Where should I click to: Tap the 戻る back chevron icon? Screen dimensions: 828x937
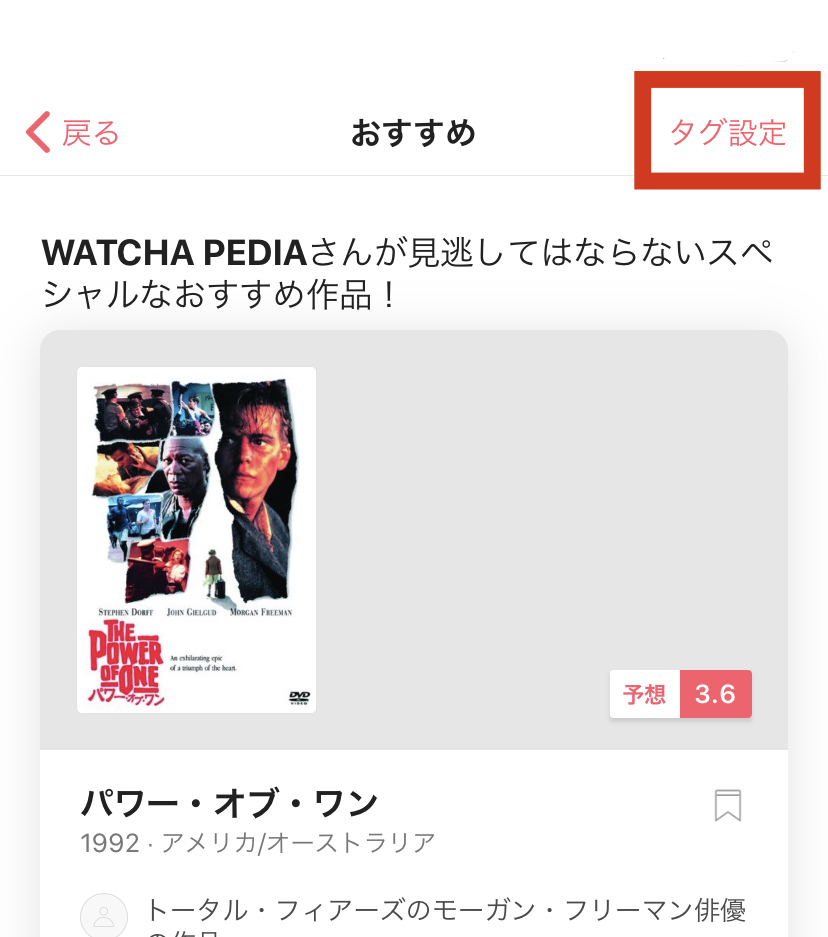(x=38, y=131)
